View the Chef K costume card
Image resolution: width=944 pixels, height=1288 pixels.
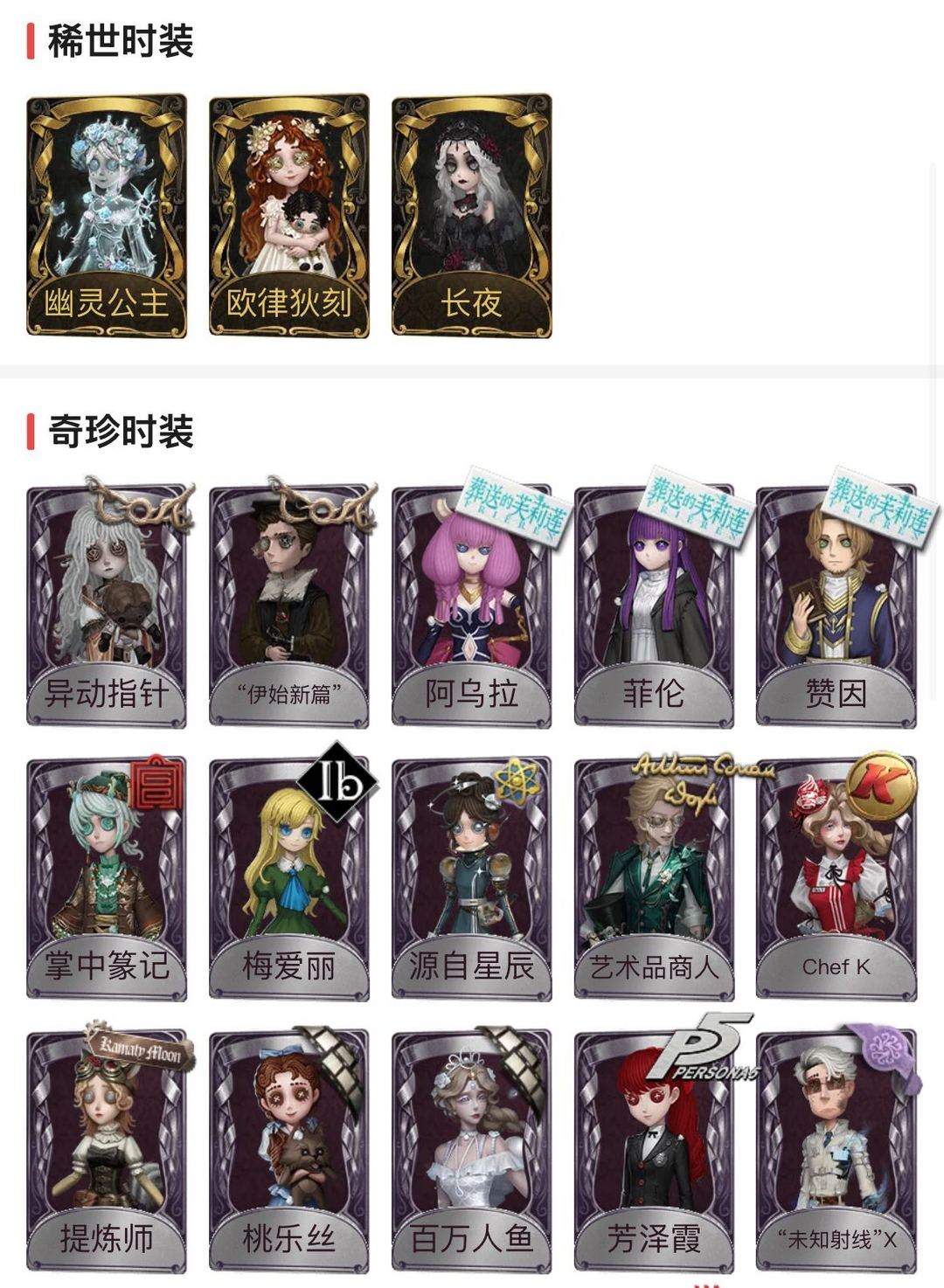pos(836,879)
